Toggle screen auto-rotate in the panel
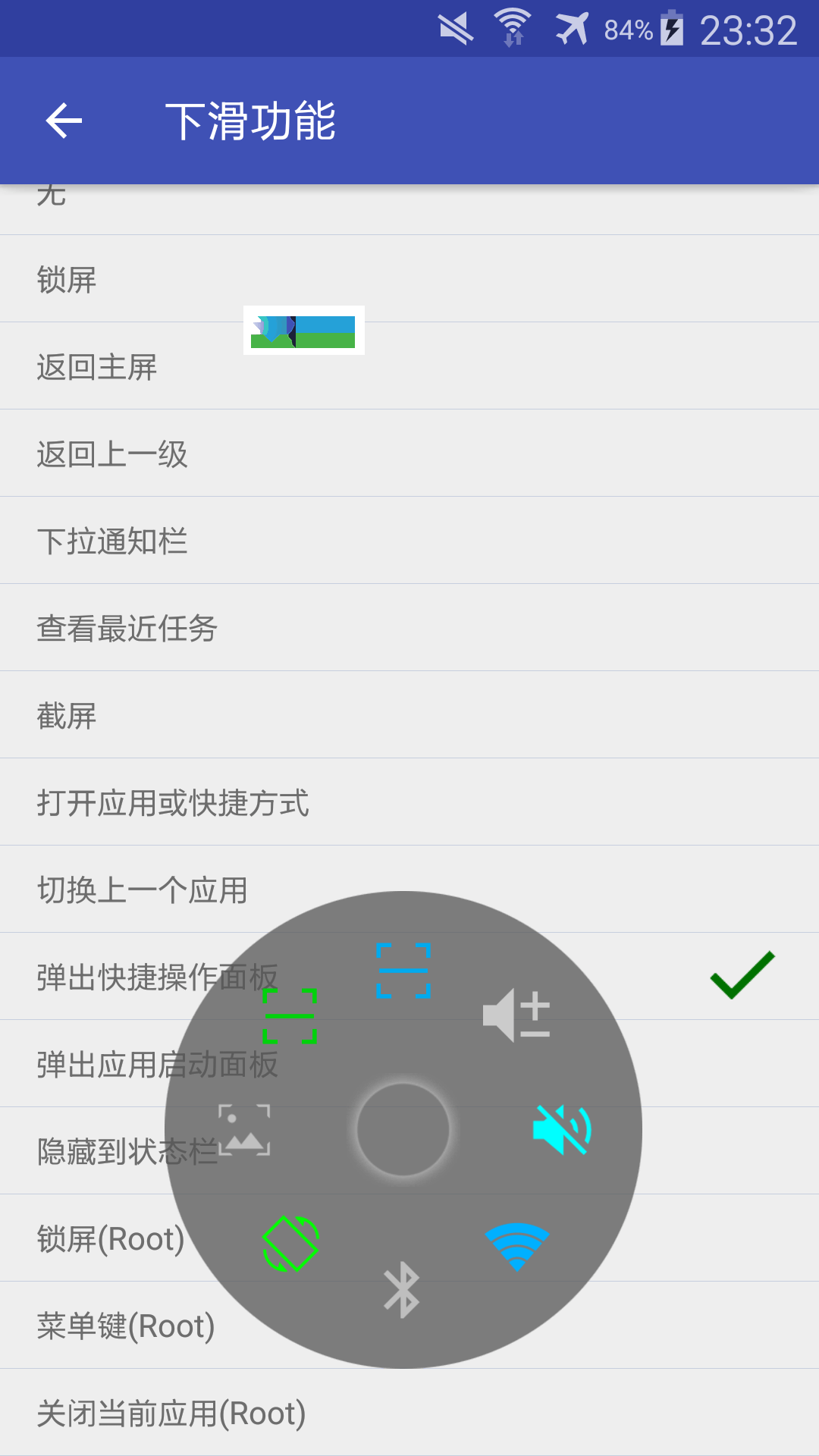Viewport: 819px width, 1456px height. (x=290, y=1244)
